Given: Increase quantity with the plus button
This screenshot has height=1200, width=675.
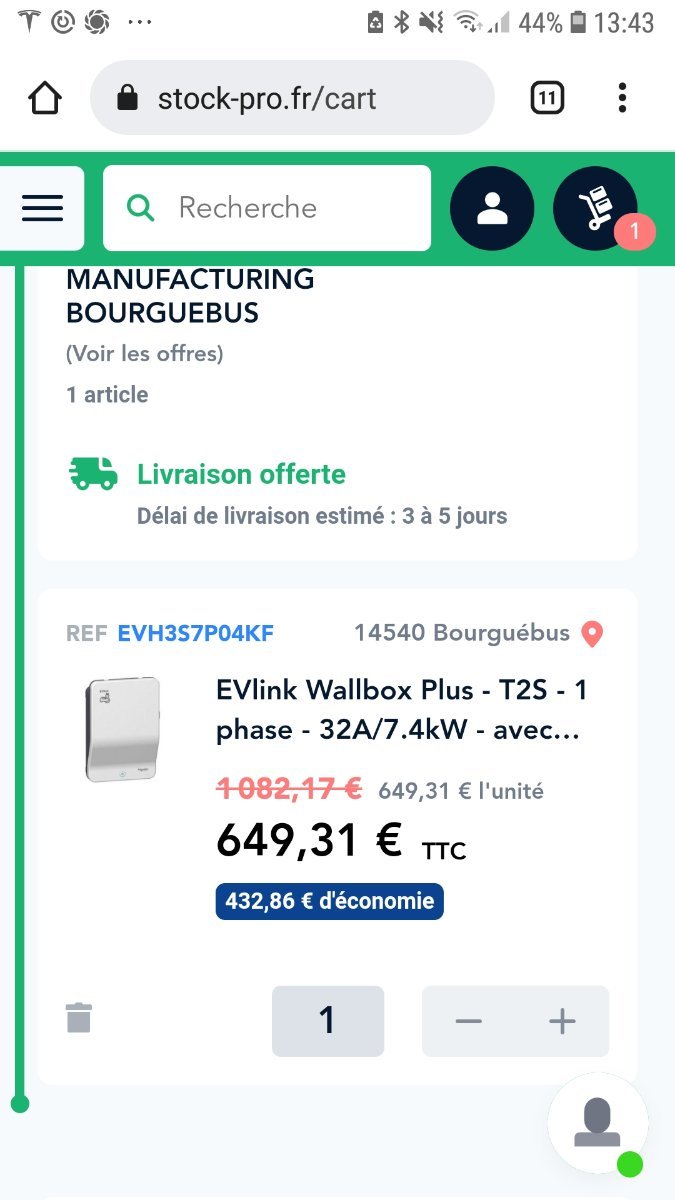Looking at the screenshot, I should [563, 1021].
